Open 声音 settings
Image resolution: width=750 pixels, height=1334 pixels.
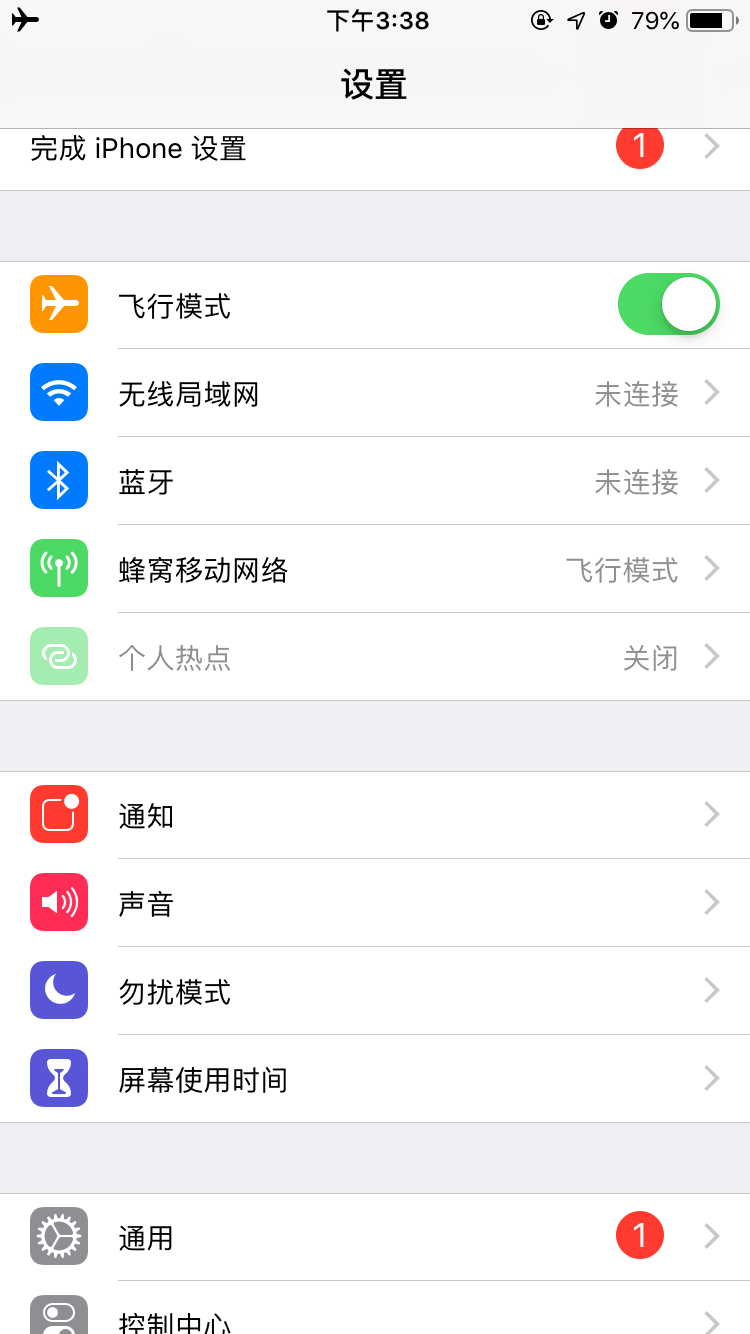coord(375,903)
